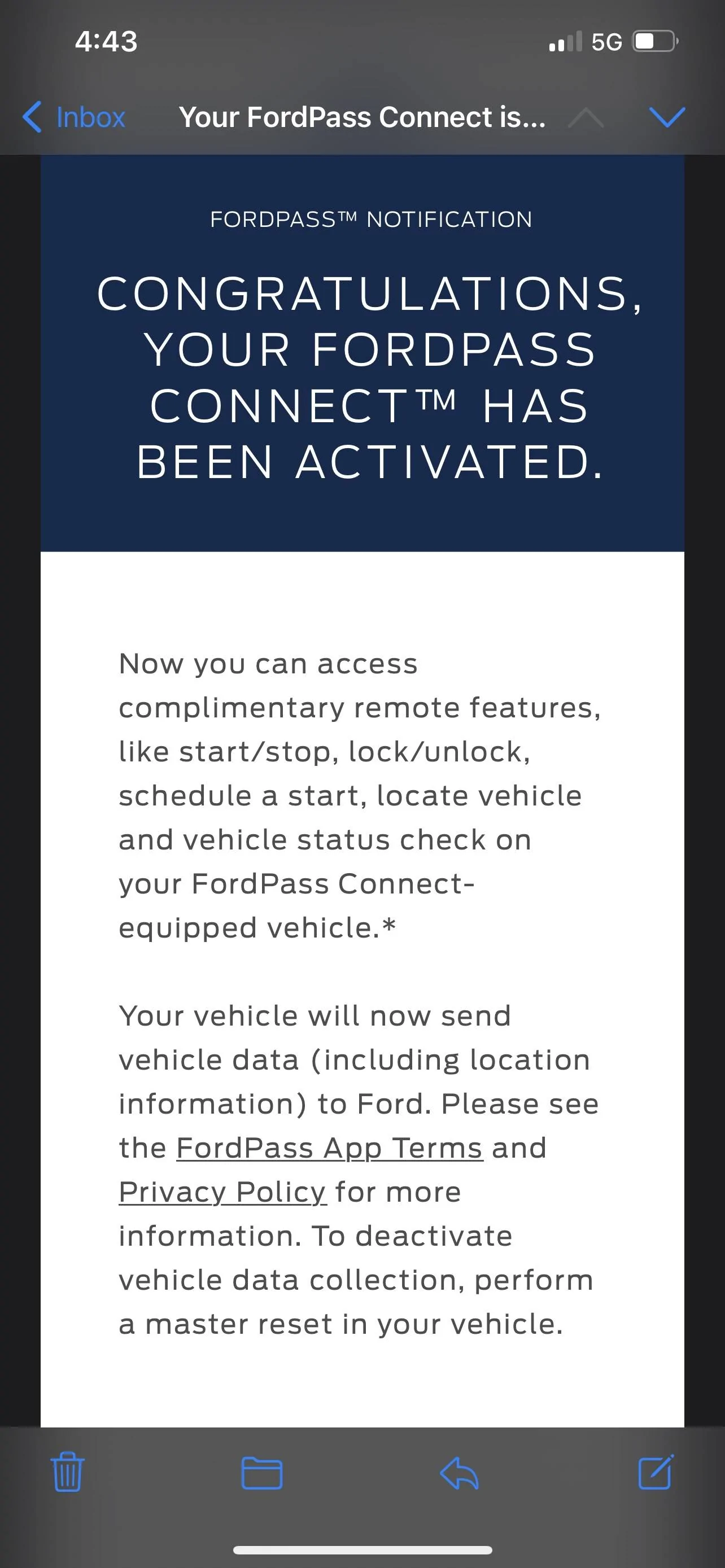Show the next email with the down chevron

pos(668,117)
